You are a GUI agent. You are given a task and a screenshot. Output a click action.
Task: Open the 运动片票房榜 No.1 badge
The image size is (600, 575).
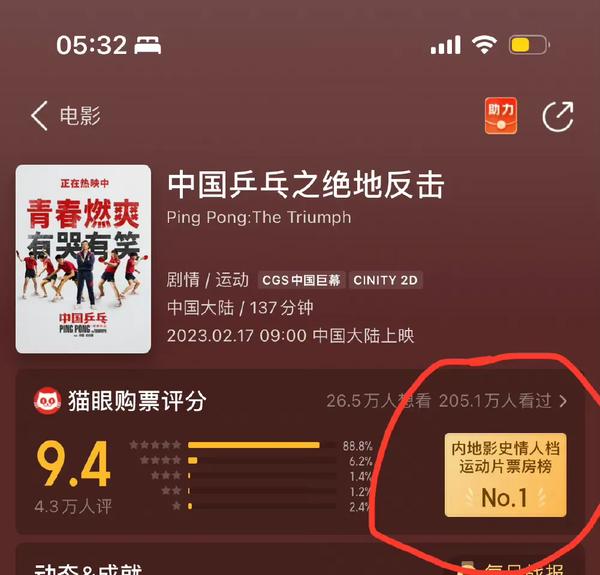tap(504, 475)
